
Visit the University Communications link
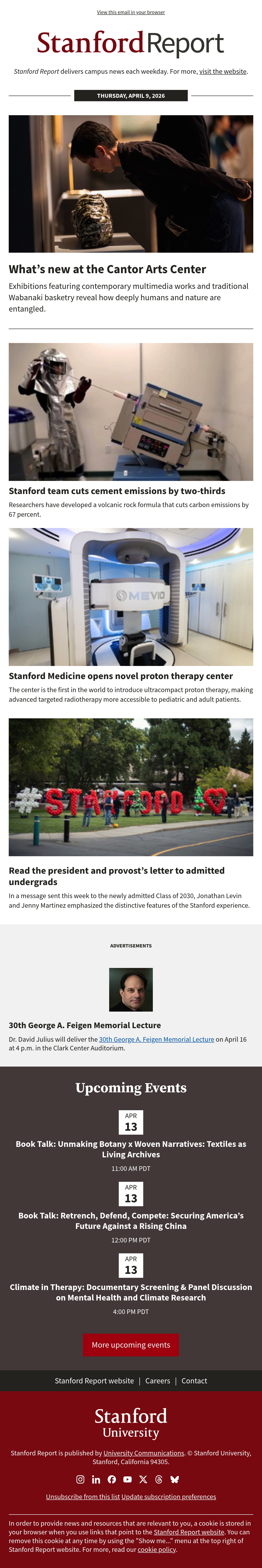(x=144, y=1453)
